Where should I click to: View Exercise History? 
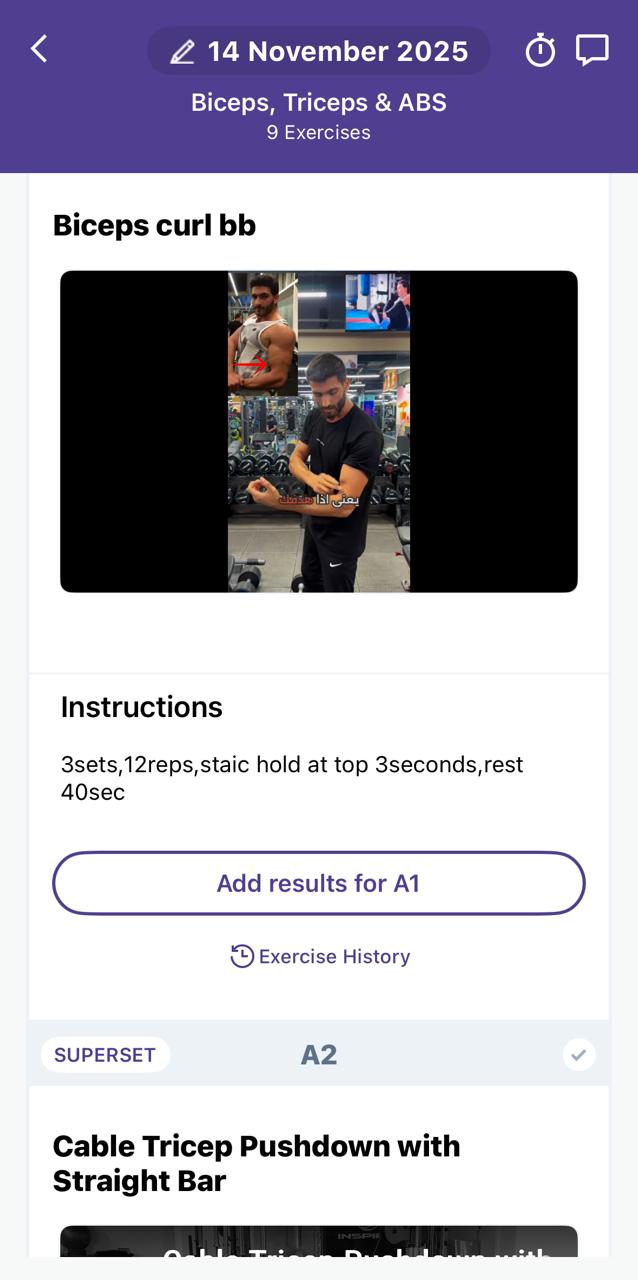[x=320, y=956]
